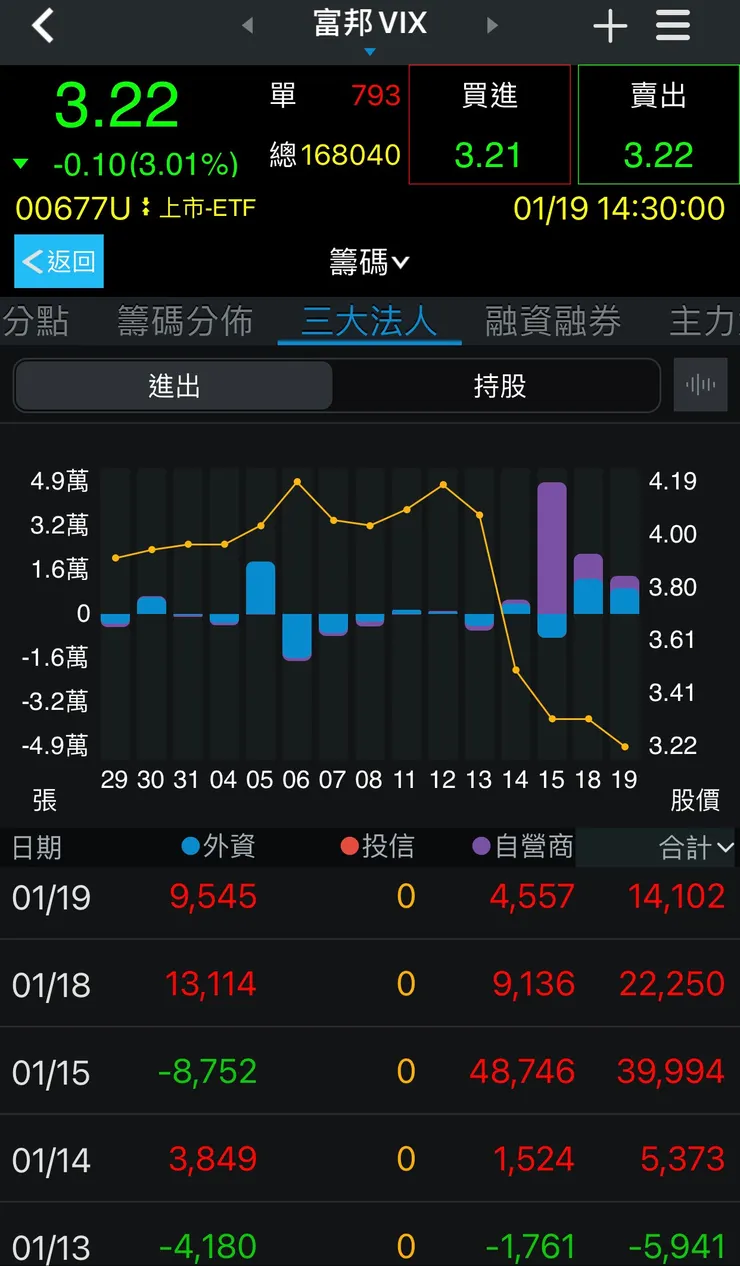Expand the 籌碼 category dropdown
The height and width of the screenshot is (1266, 740).
point(370,262)
